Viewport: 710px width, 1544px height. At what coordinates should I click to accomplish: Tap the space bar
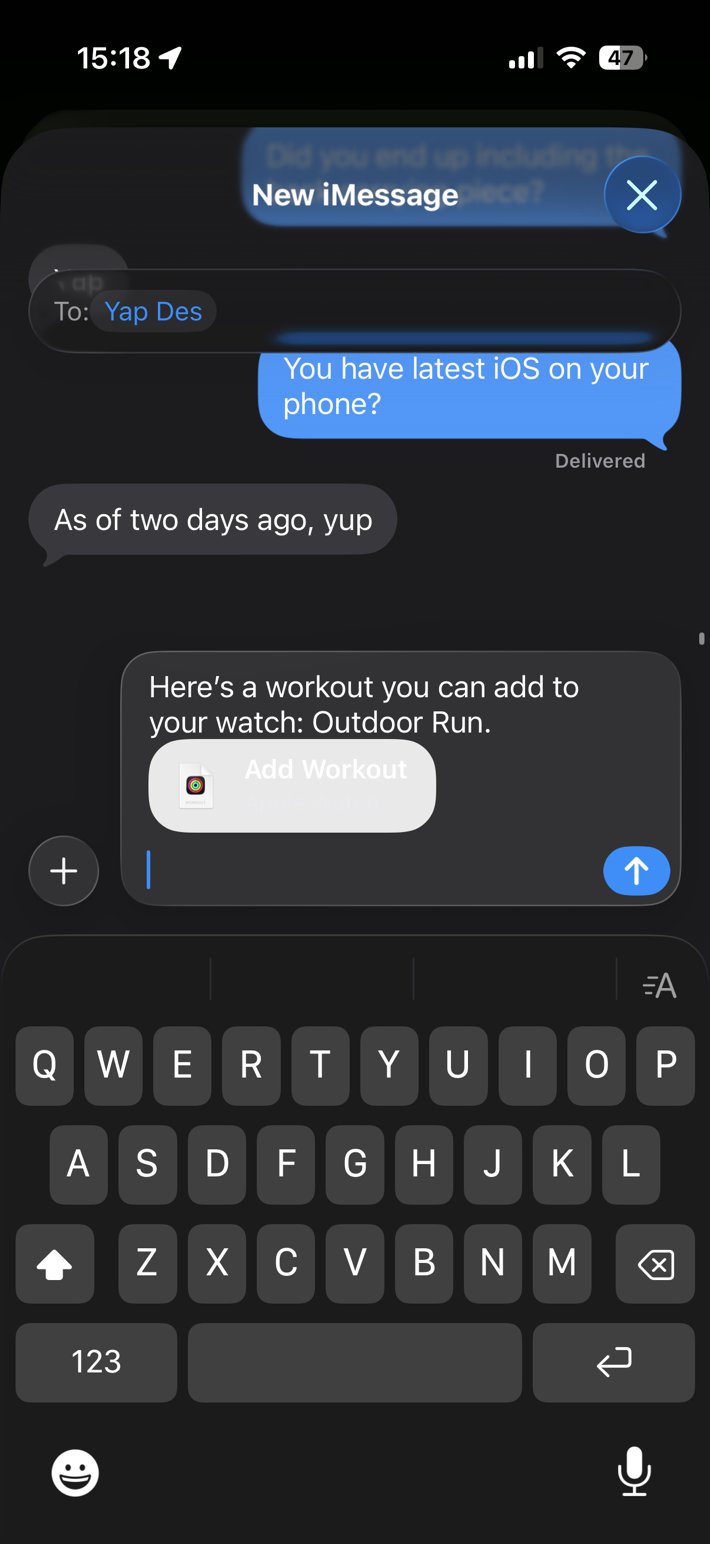tap(355, 1362)
